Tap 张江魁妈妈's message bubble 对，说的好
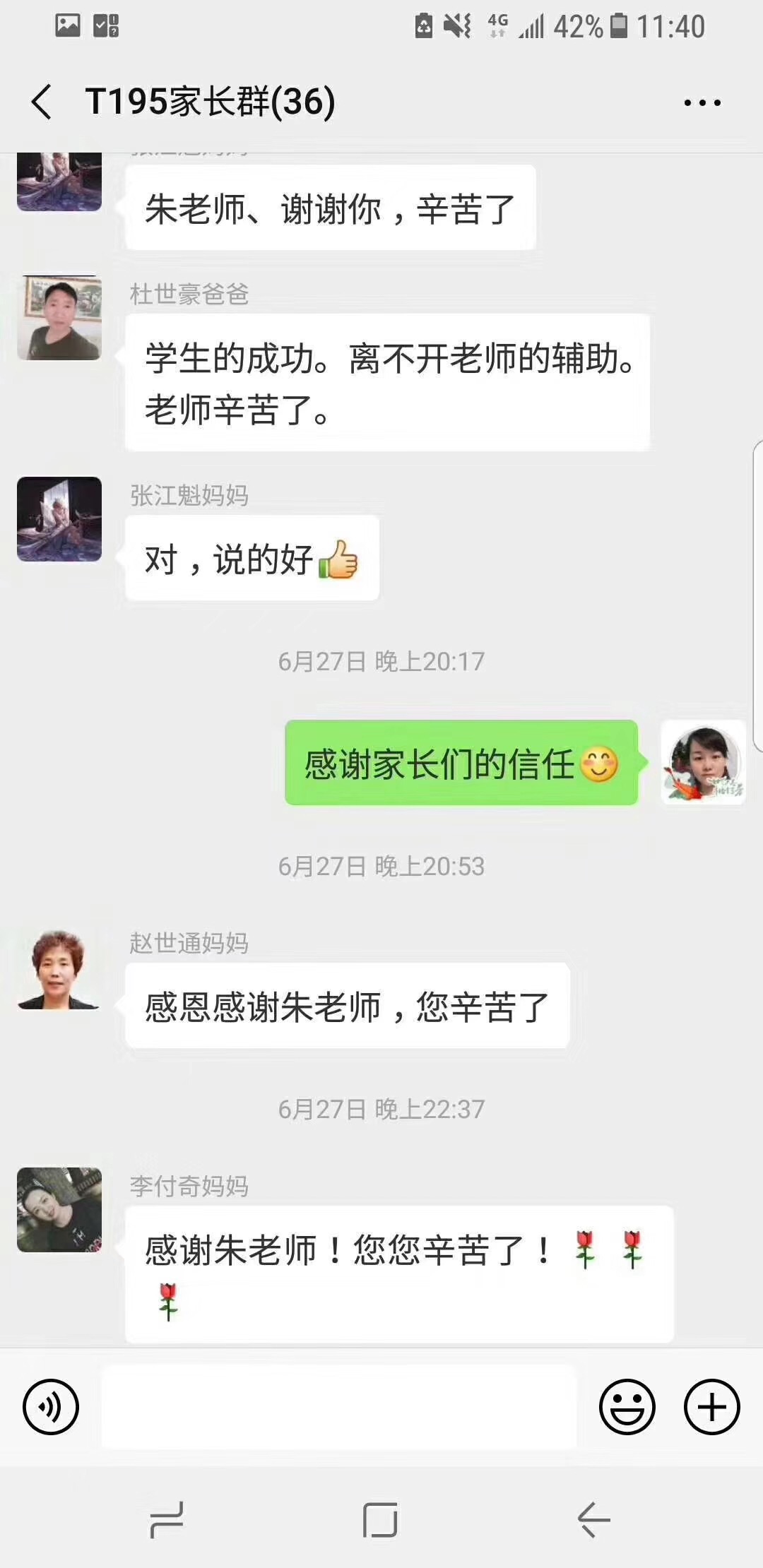 (x=252, y=558)
